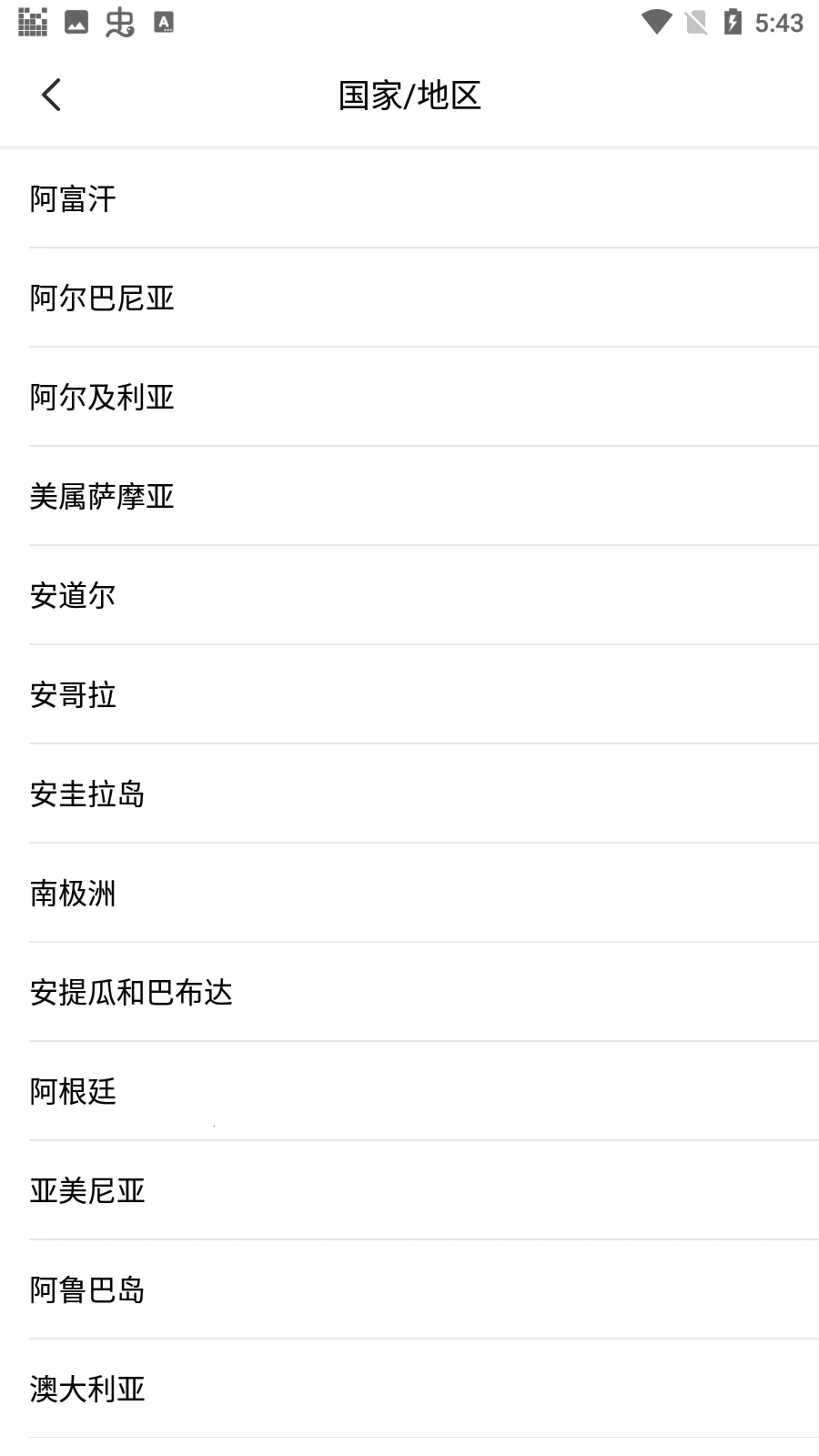Select 阿根廷 as the country
The width and height of the screenshot is (819, 1456).
point(73,1091)
